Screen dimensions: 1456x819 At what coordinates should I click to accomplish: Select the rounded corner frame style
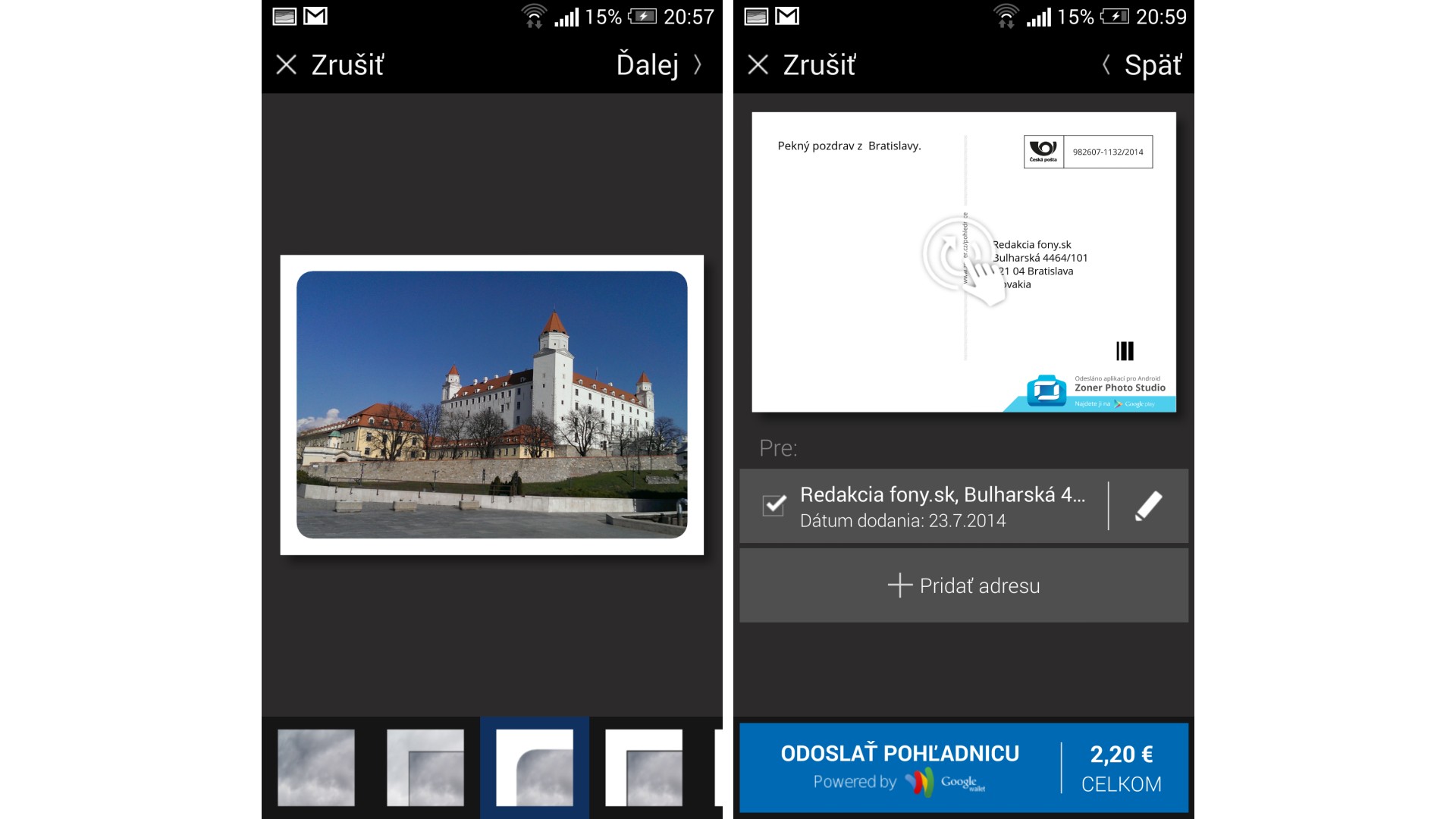(535, 767)
